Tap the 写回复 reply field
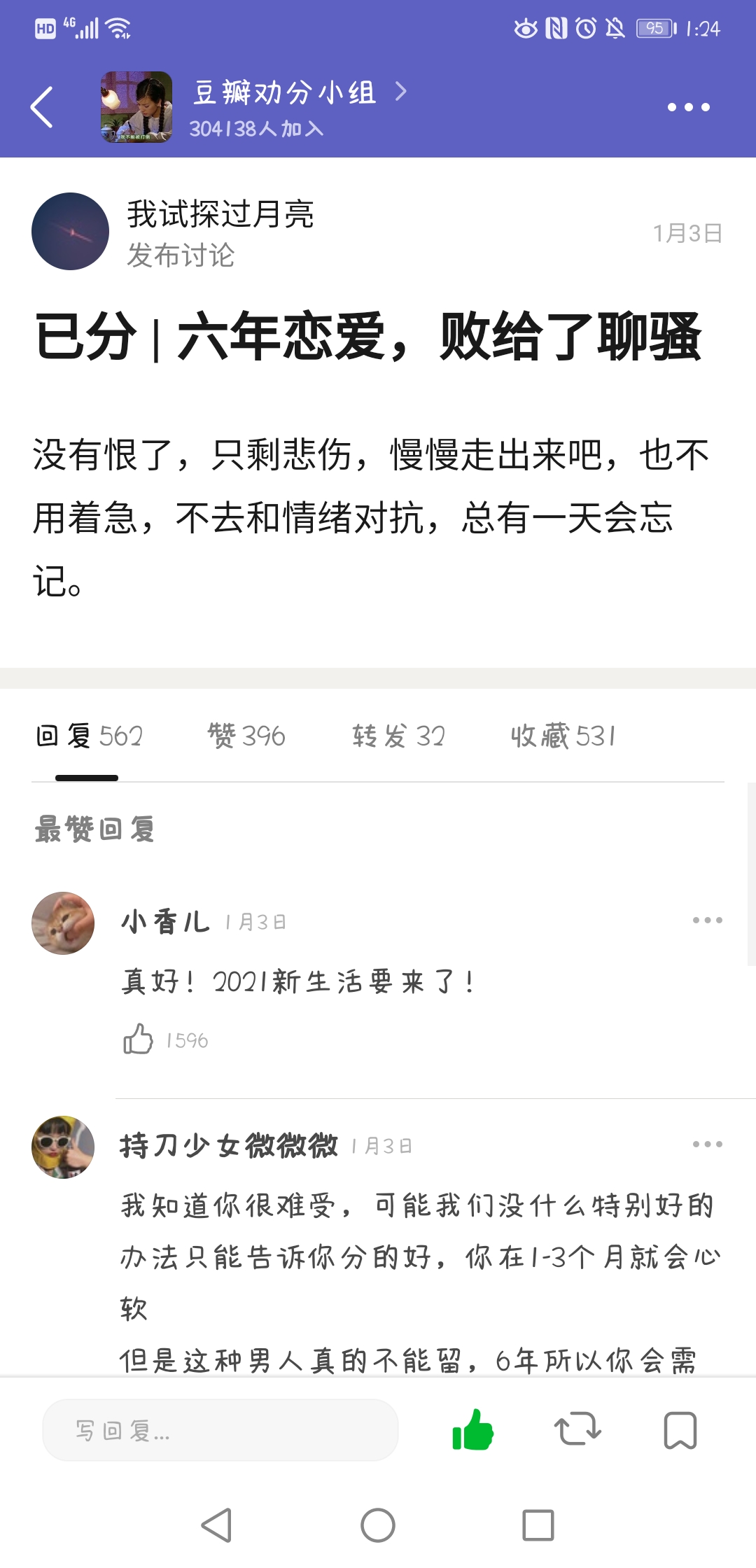 [220, 1430]
